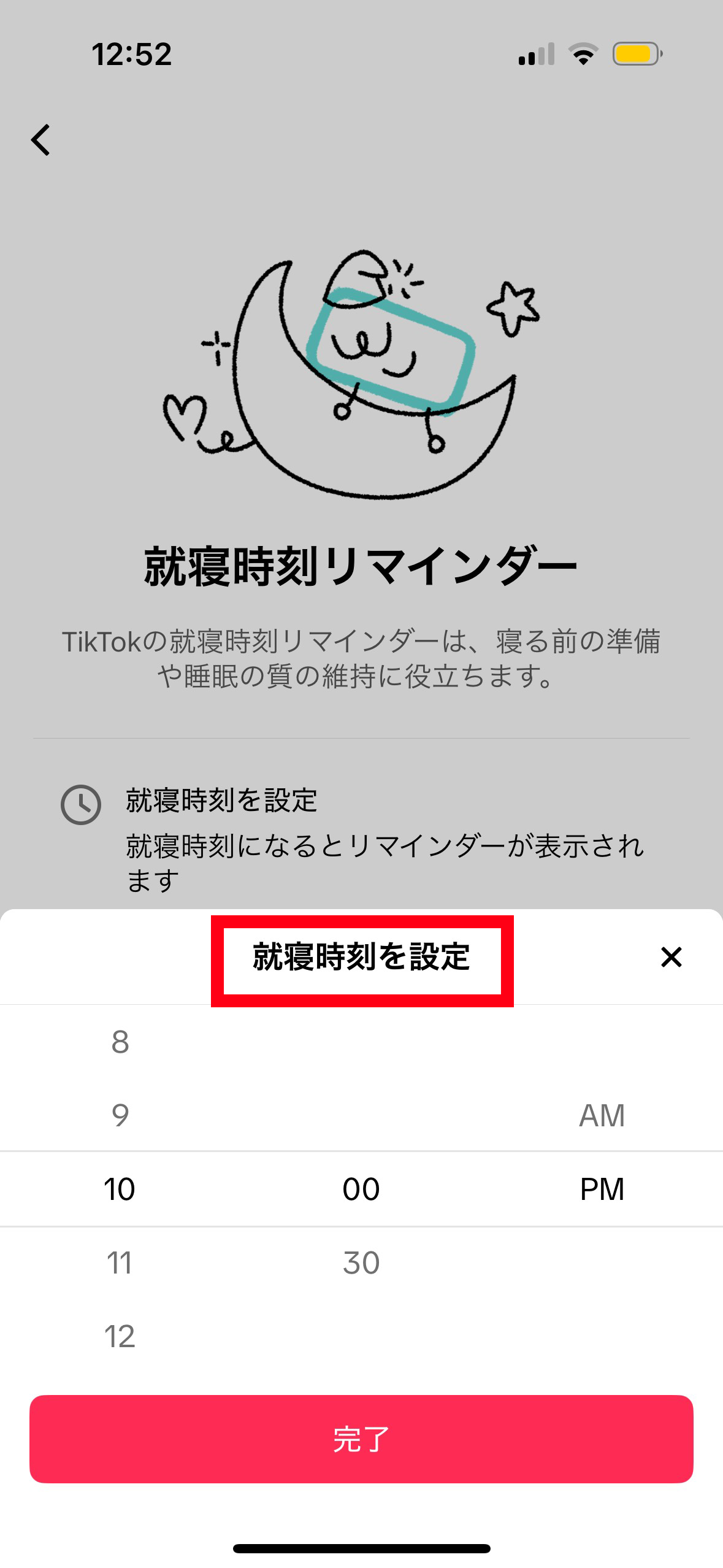The width and height of the screenshot is (723, 1568).
Task: Confirm the time with the 完了 button
Action: (361, 1439)
